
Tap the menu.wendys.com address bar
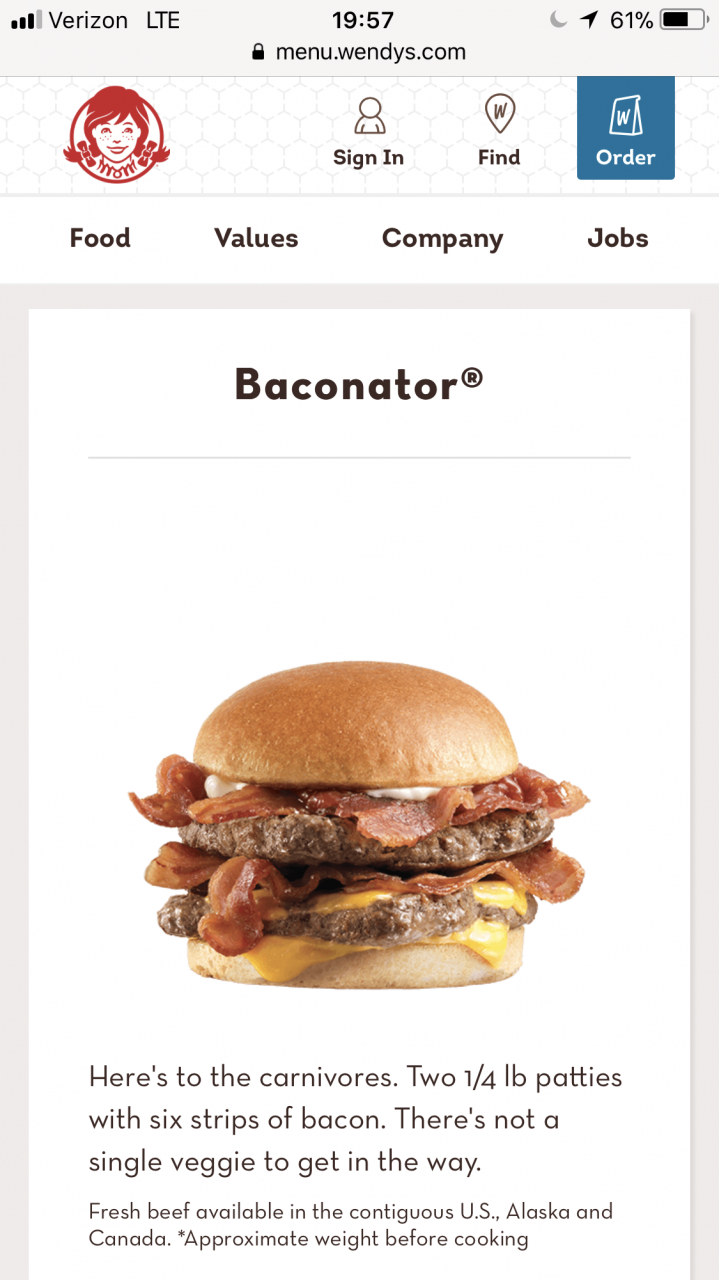(x=359, y=52)
